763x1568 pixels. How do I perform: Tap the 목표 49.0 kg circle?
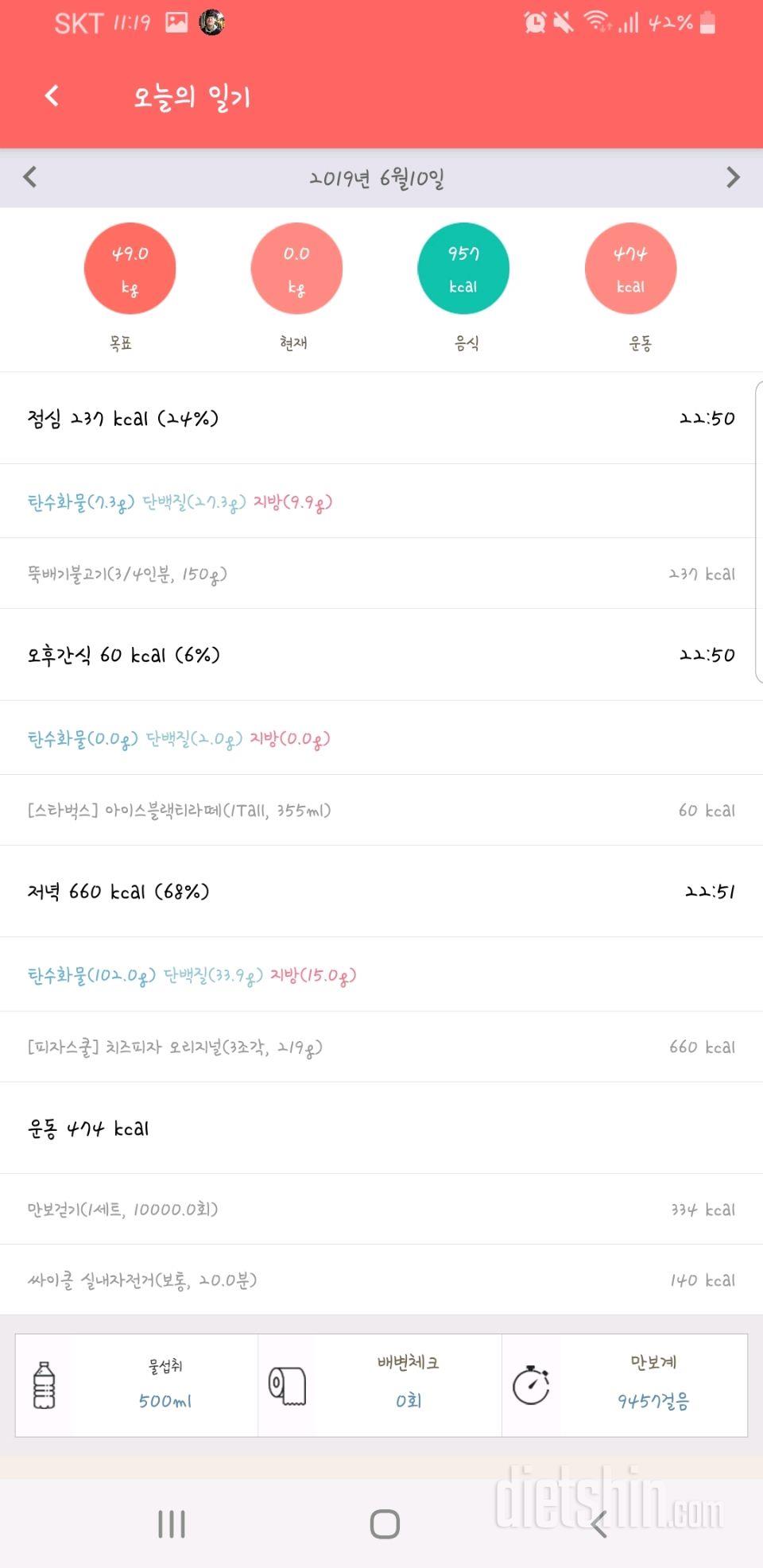130,269
